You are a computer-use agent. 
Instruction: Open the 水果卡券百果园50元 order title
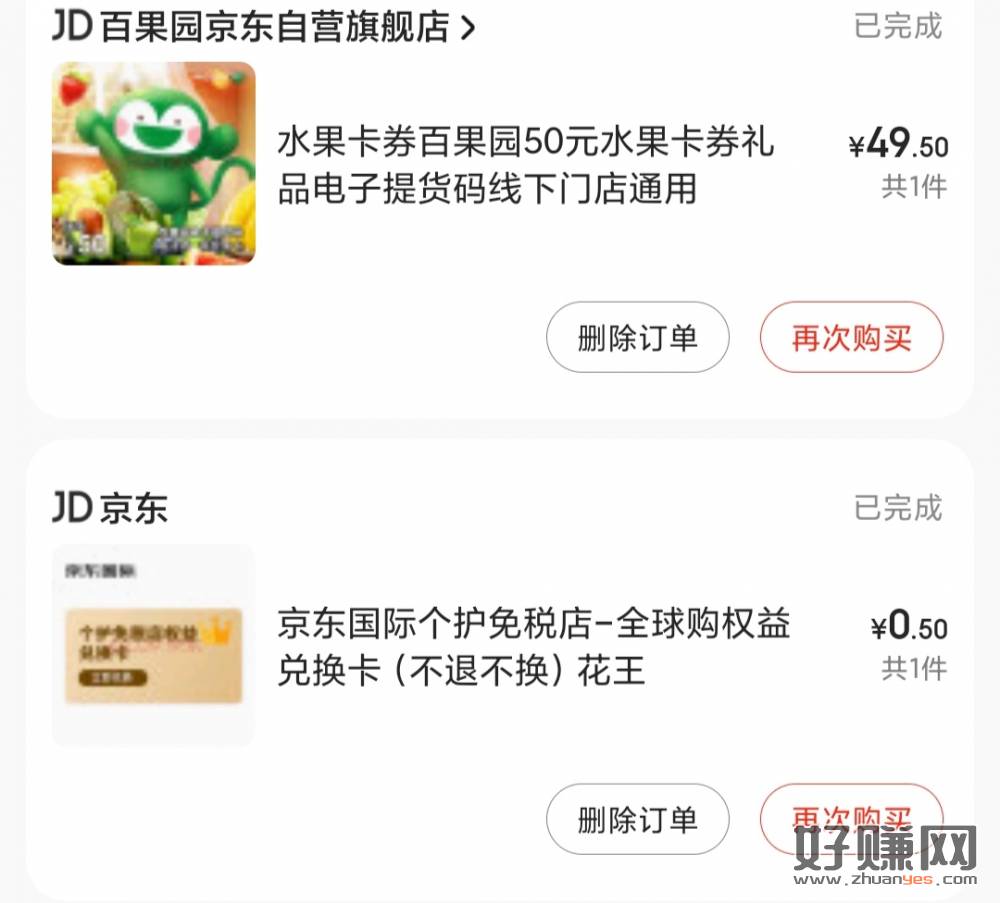[x=526, y=164]
